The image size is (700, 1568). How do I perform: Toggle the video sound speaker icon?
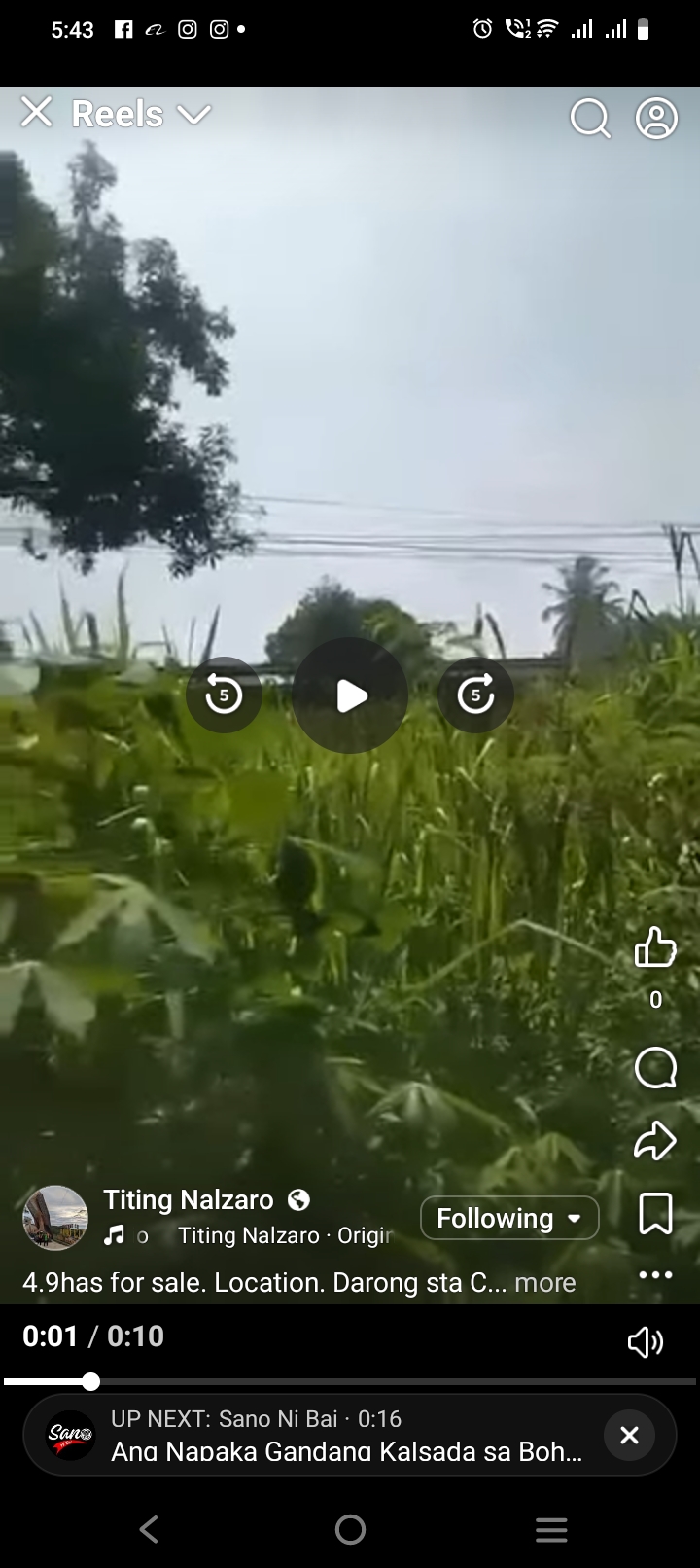pos(646,1342)
